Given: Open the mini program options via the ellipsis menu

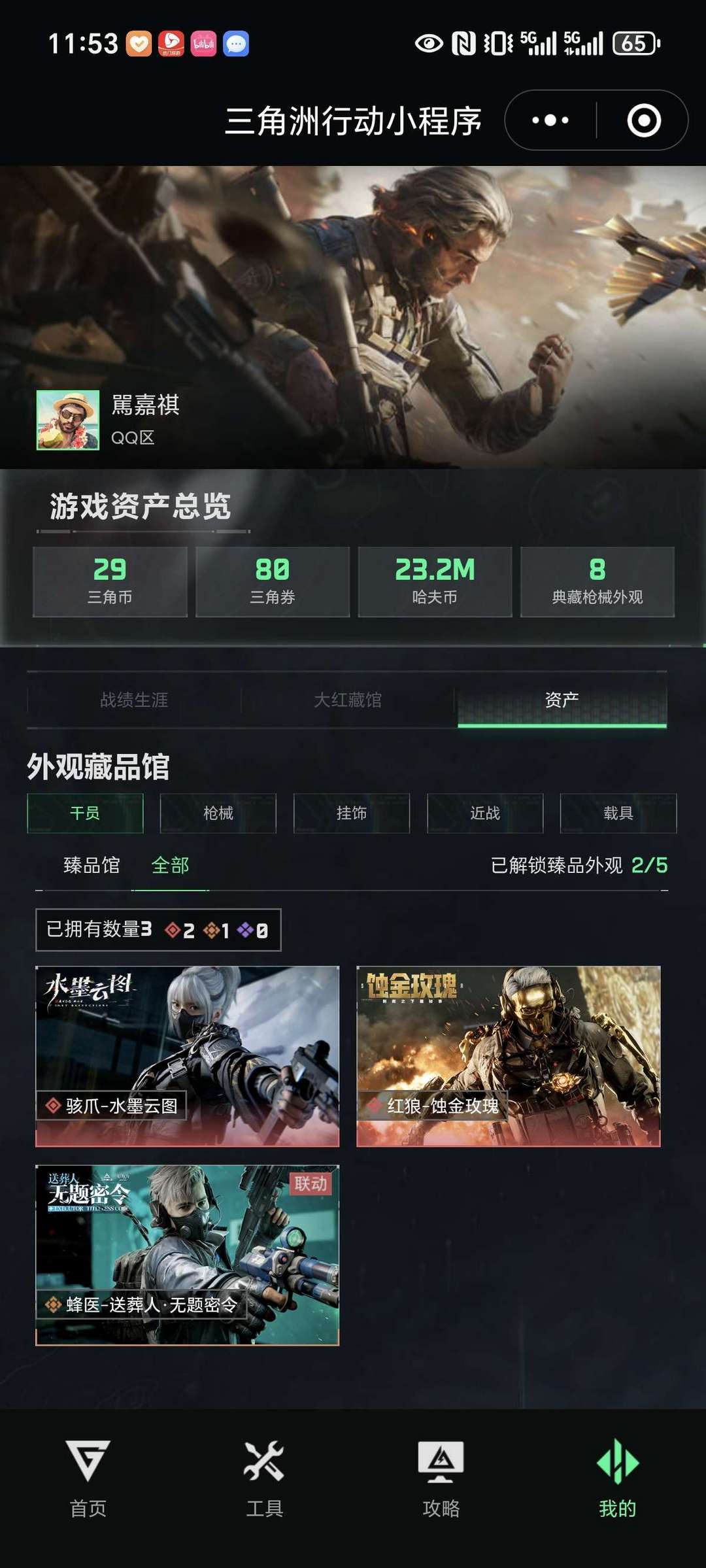Looking at the screenshot, I should [x=549, y=118].
